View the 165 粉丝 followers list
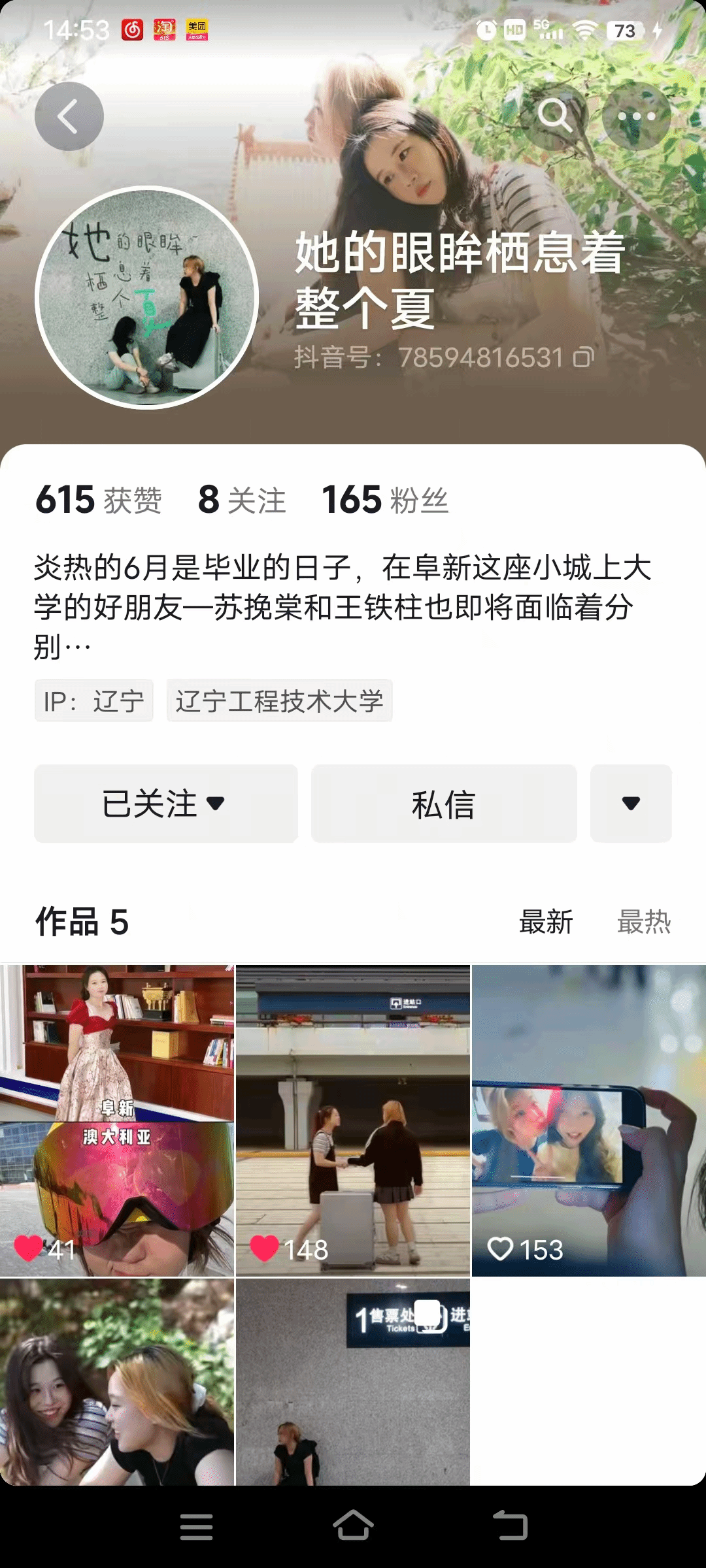706x1568 pixels. 385,500
